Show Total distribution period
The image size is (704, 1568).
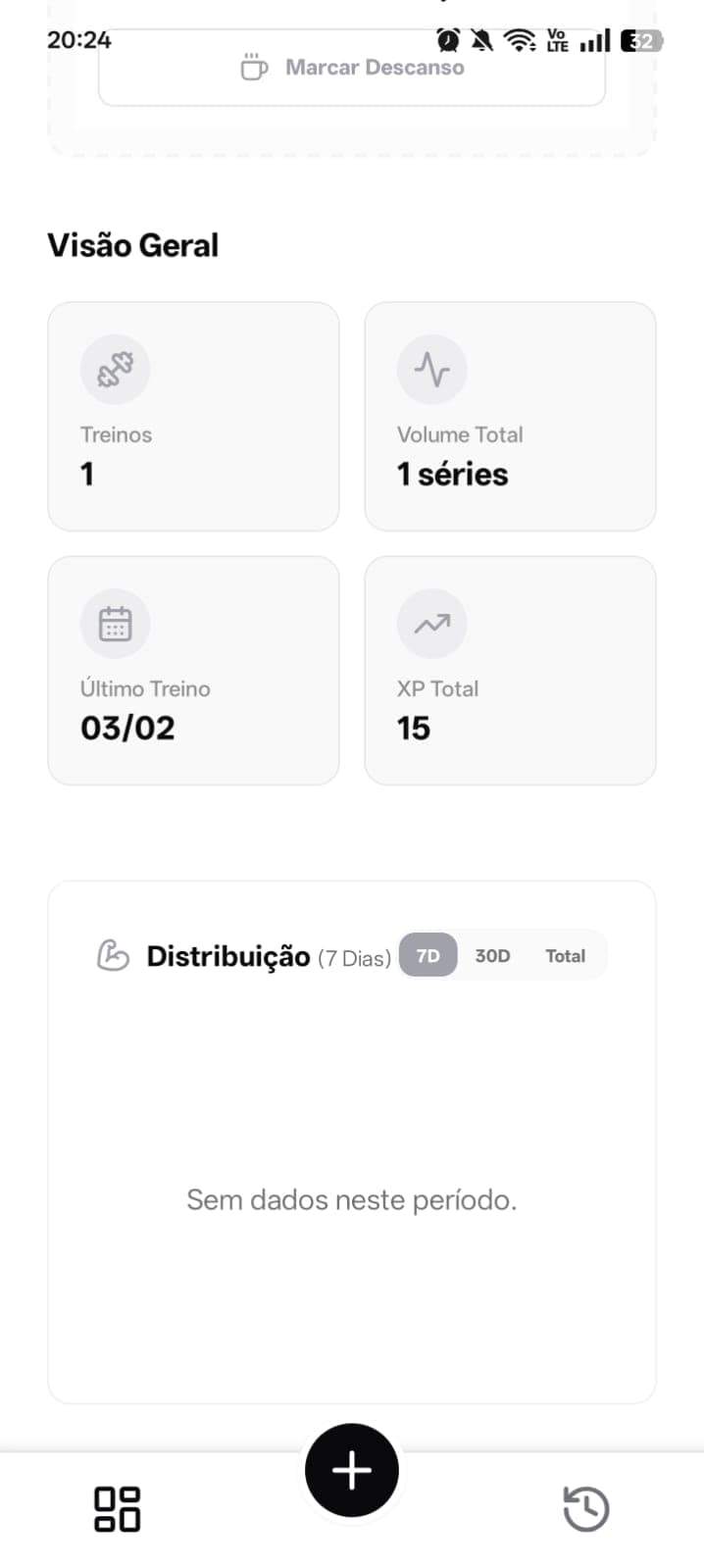click(565, 956)
